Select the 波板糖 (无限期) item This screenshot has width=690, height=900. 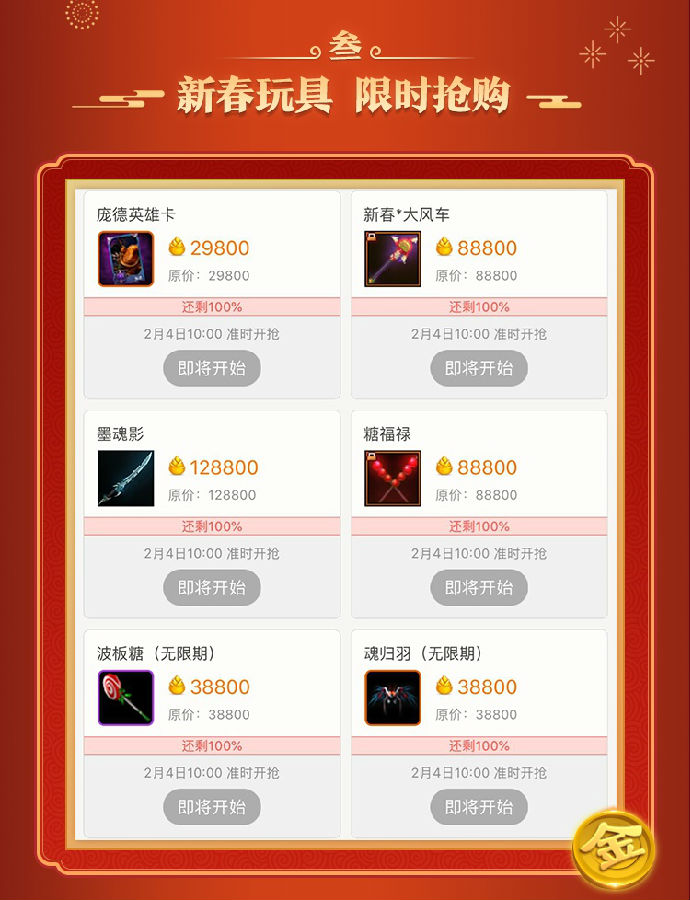[126, 698]
